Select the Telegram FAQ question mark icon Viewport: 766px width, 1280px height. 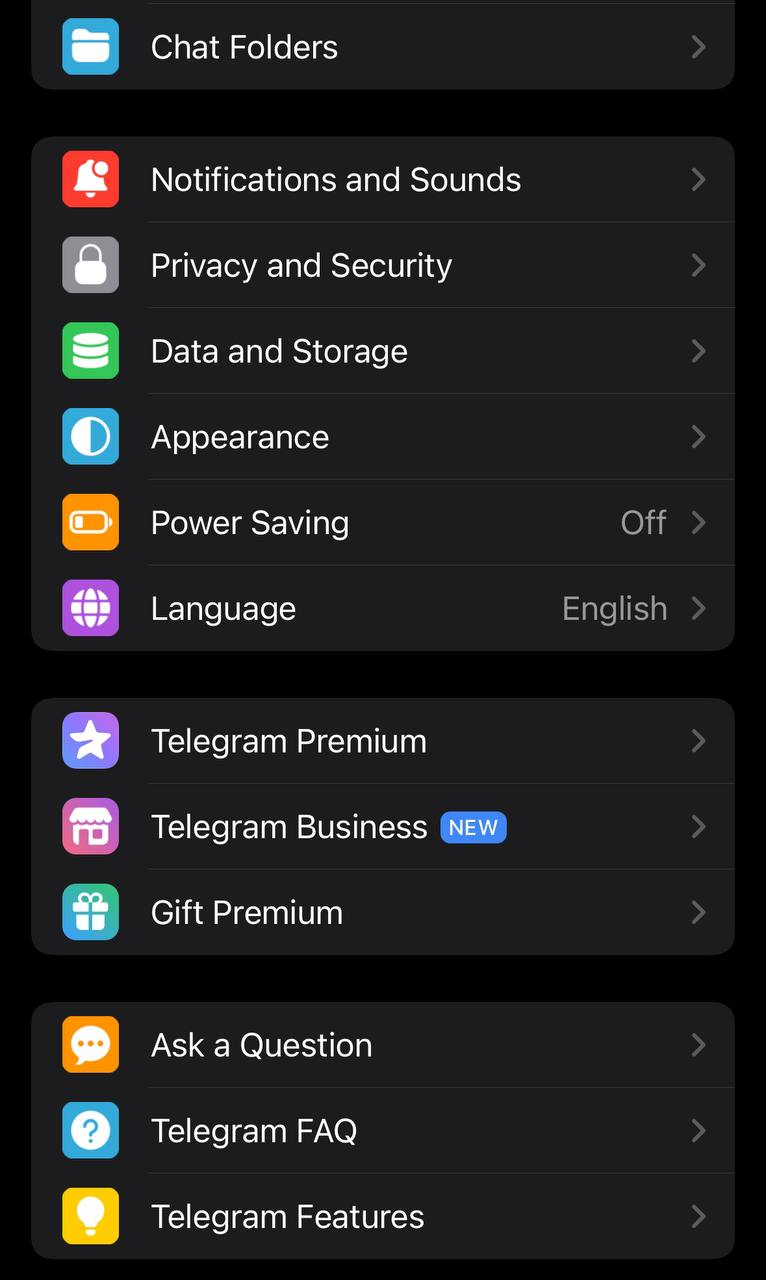pyautogui.click(x=89, y=1130)
